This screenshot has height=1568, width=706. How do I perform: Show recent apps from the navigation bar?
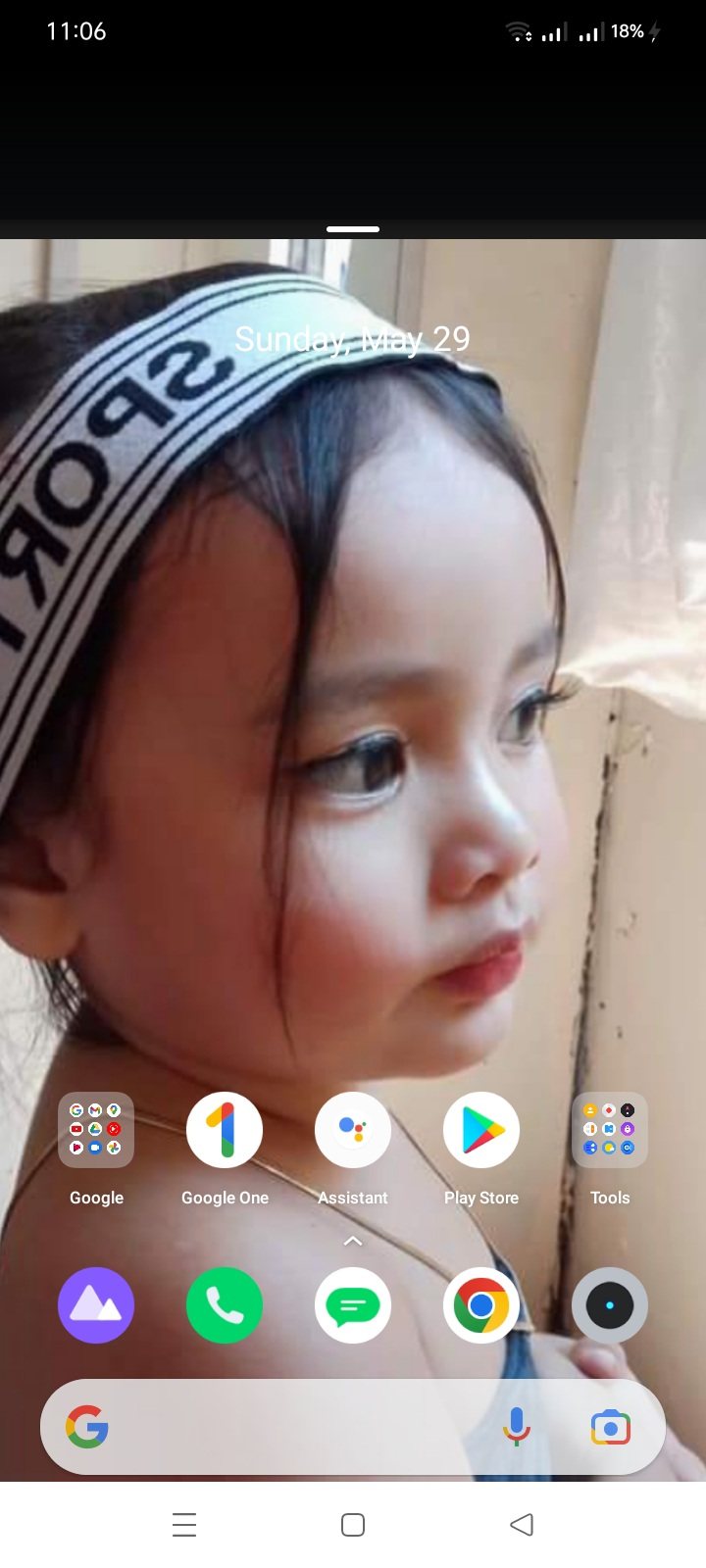coord(184,1525)
